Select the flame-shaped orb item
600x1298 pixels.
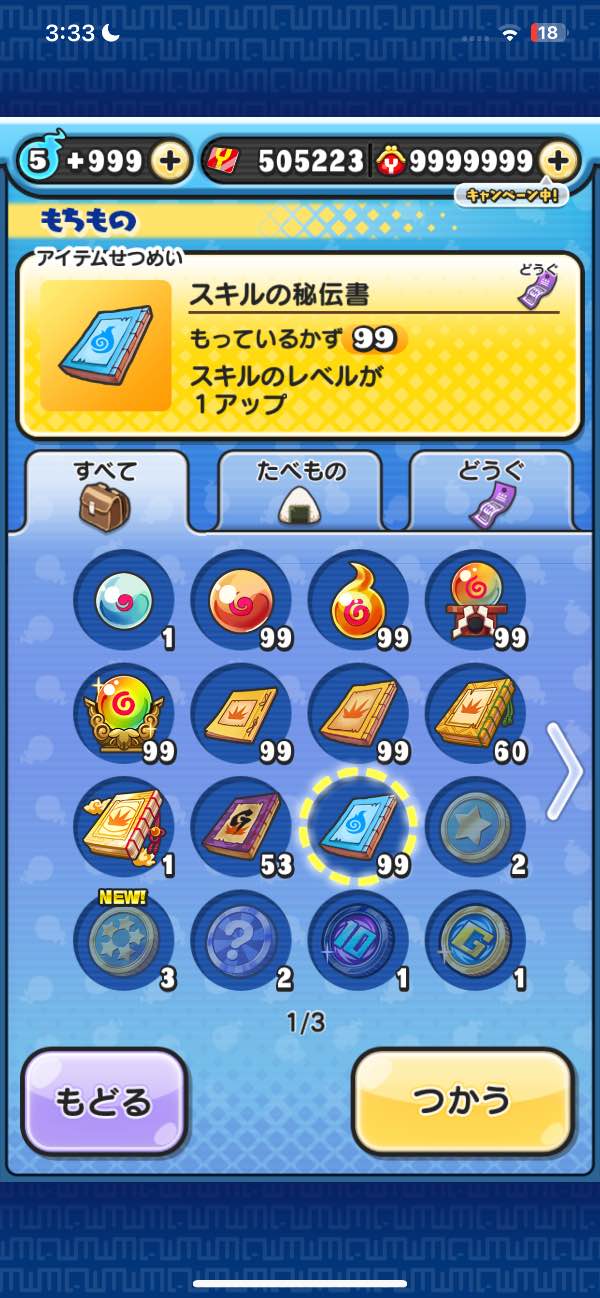click(359, 601)
